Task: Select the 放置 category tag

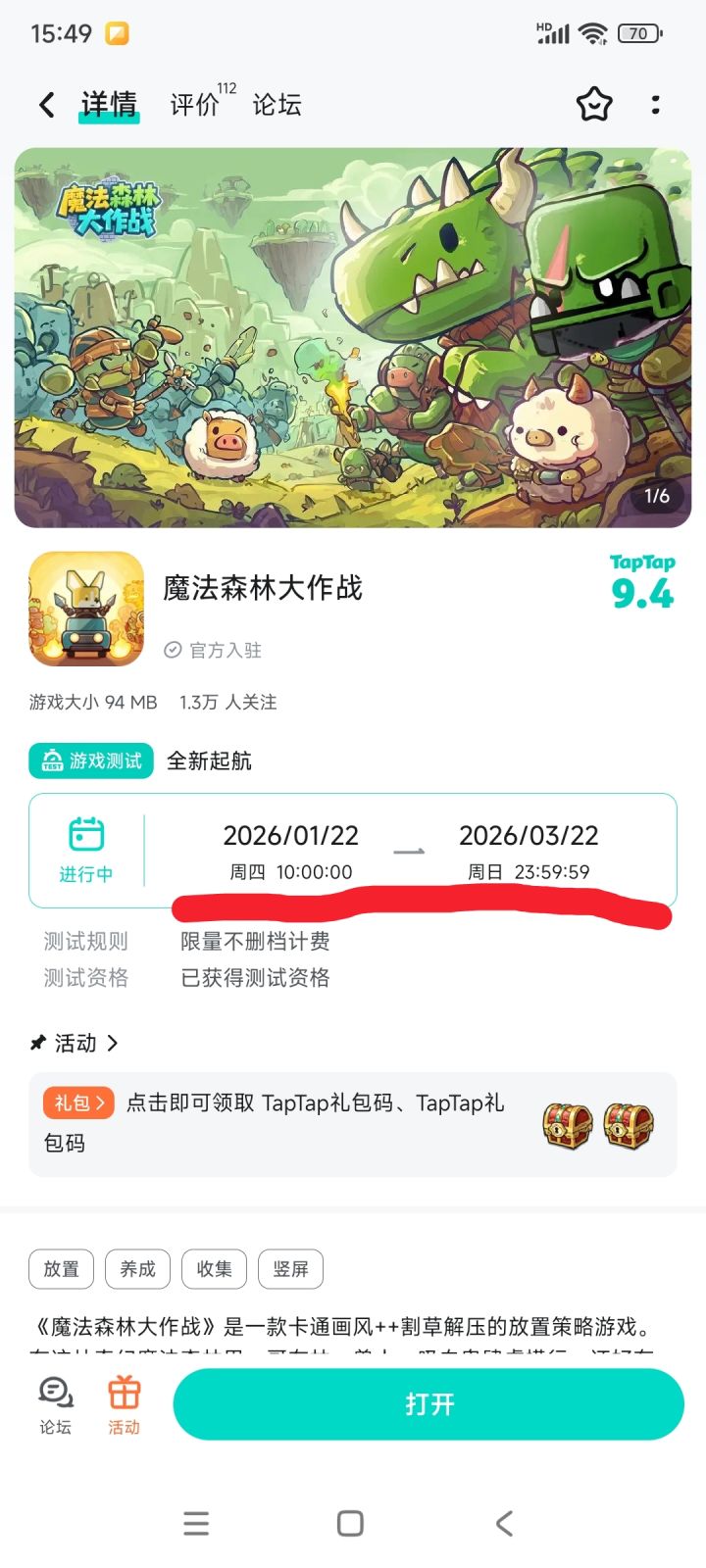Action: point(60,1268)
